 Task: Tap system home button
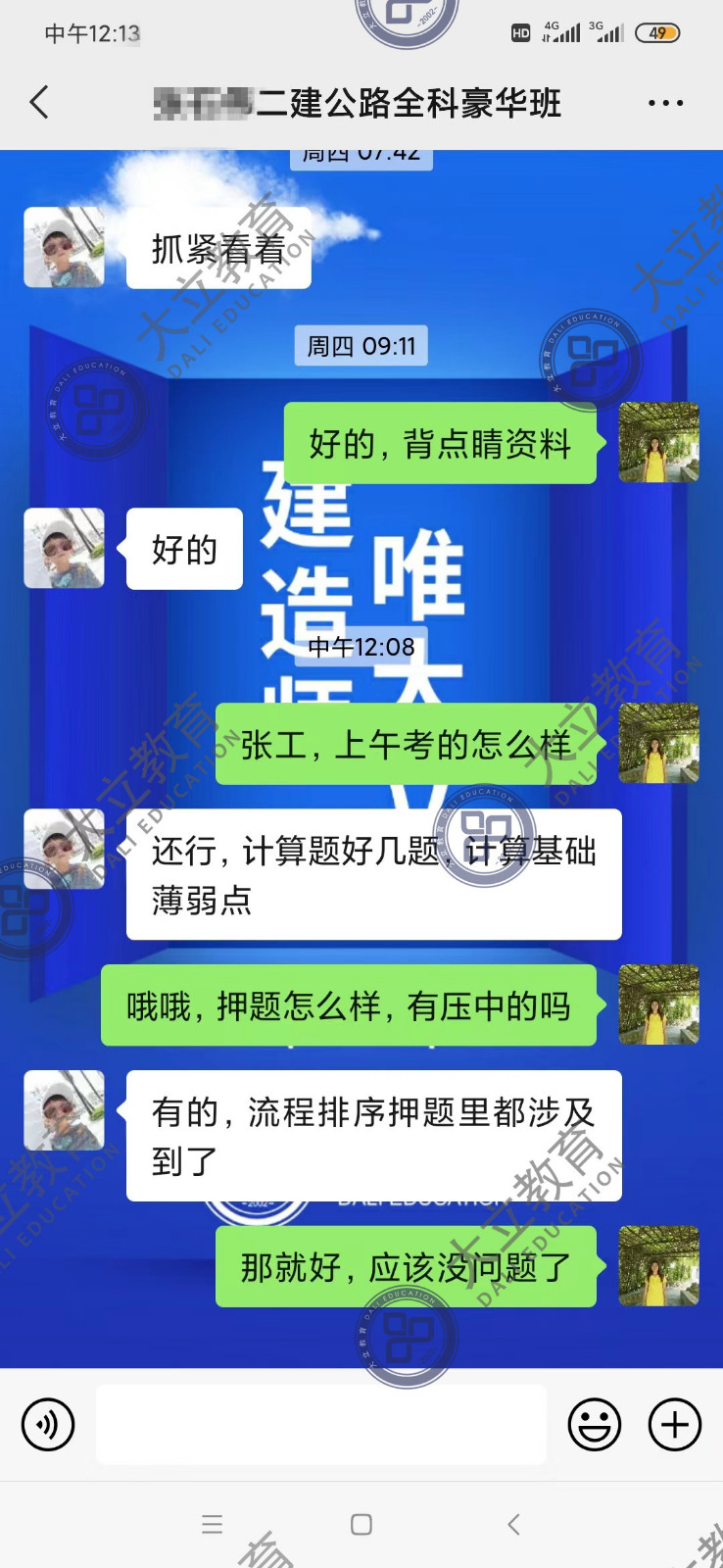(361, 1524)
